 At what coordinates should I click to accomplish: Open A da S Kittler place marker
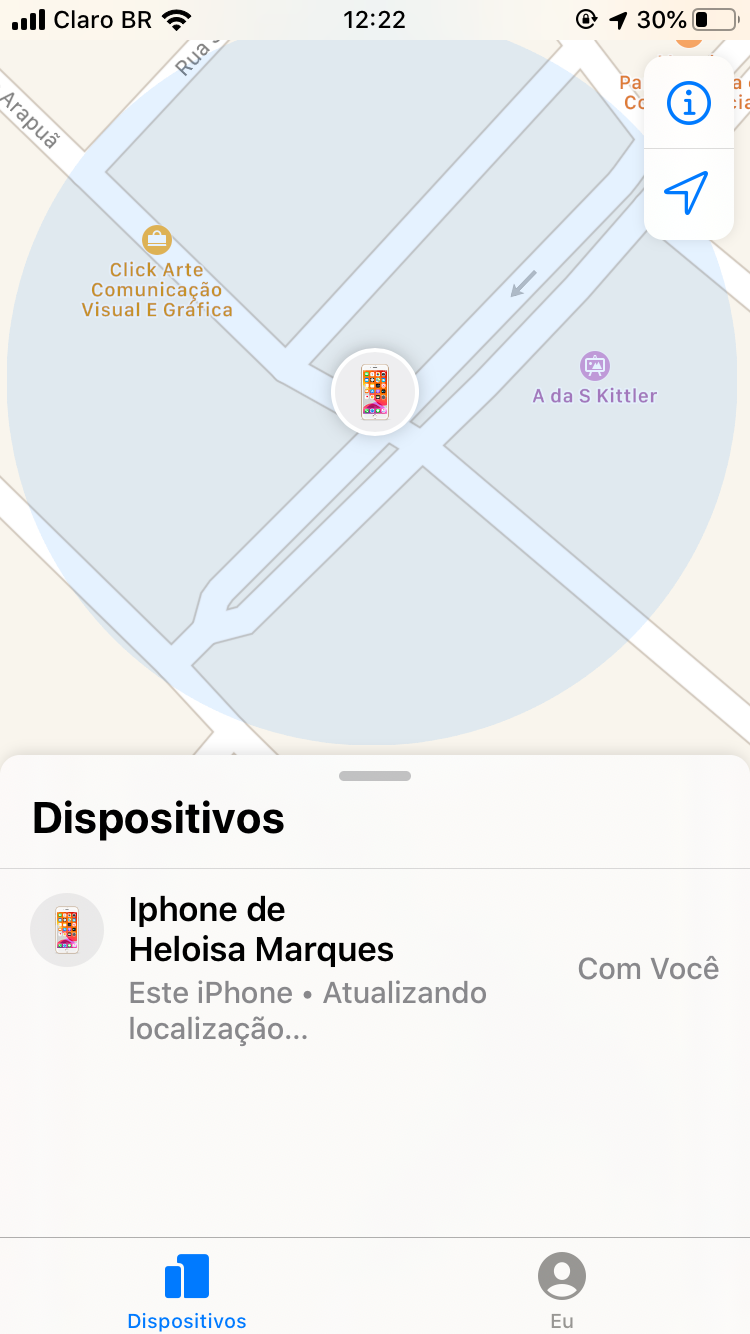pos(595,366)
